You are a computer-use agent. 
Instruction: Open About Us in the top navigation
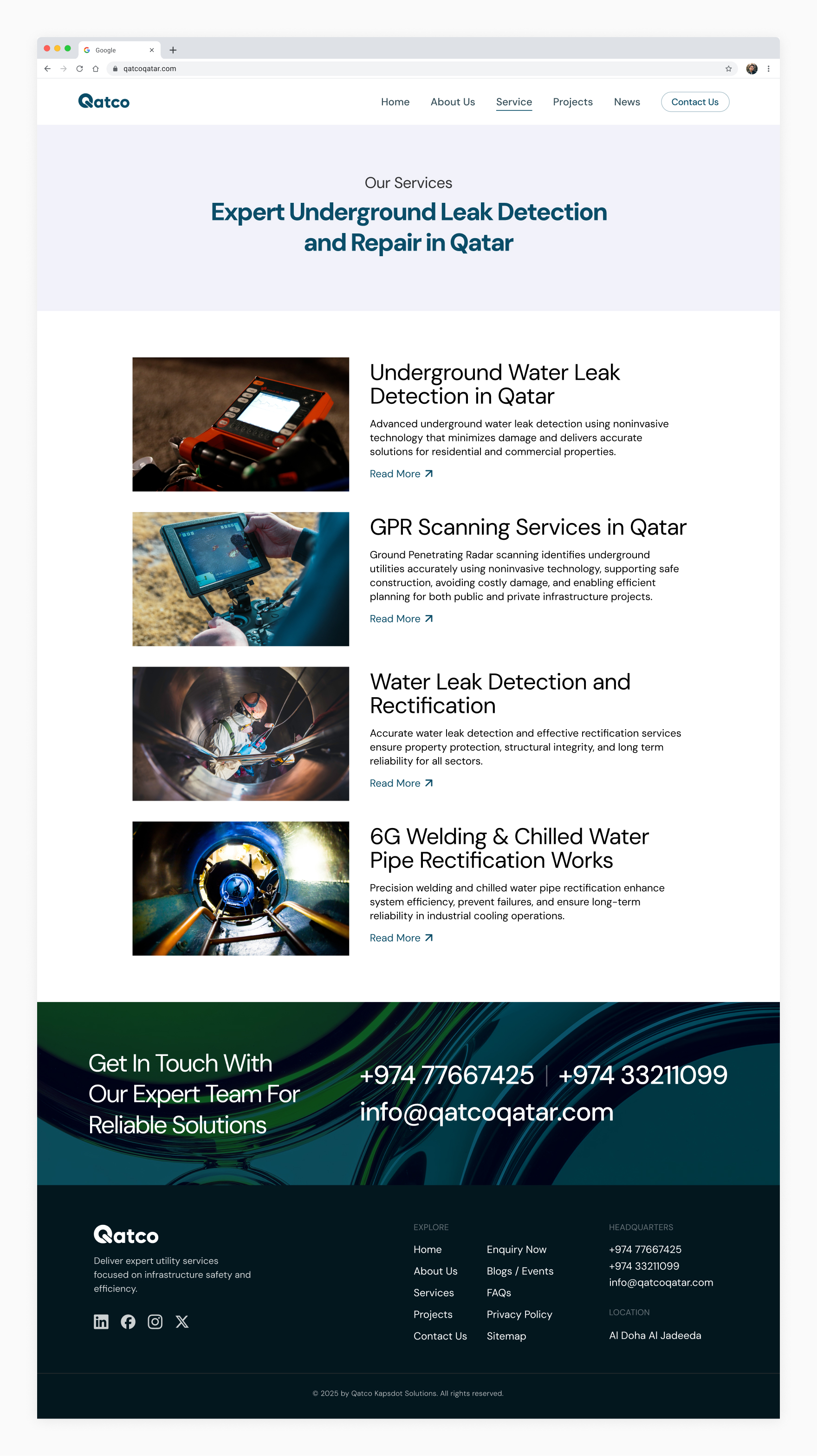point(452,102)
